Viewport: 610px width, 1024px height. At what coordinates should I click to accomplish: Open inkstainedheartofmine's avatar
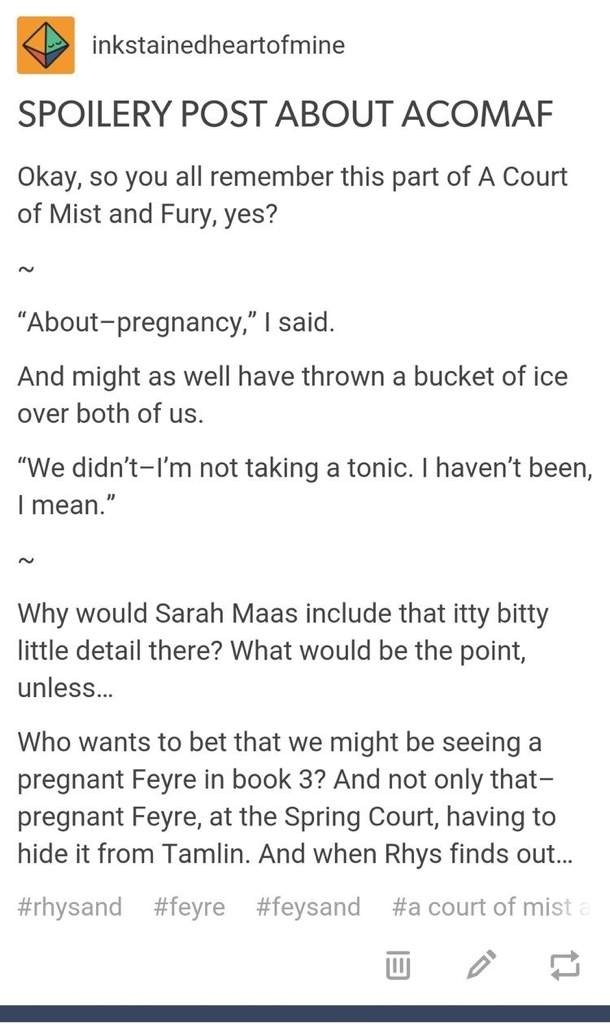click(x=46, y=45)
